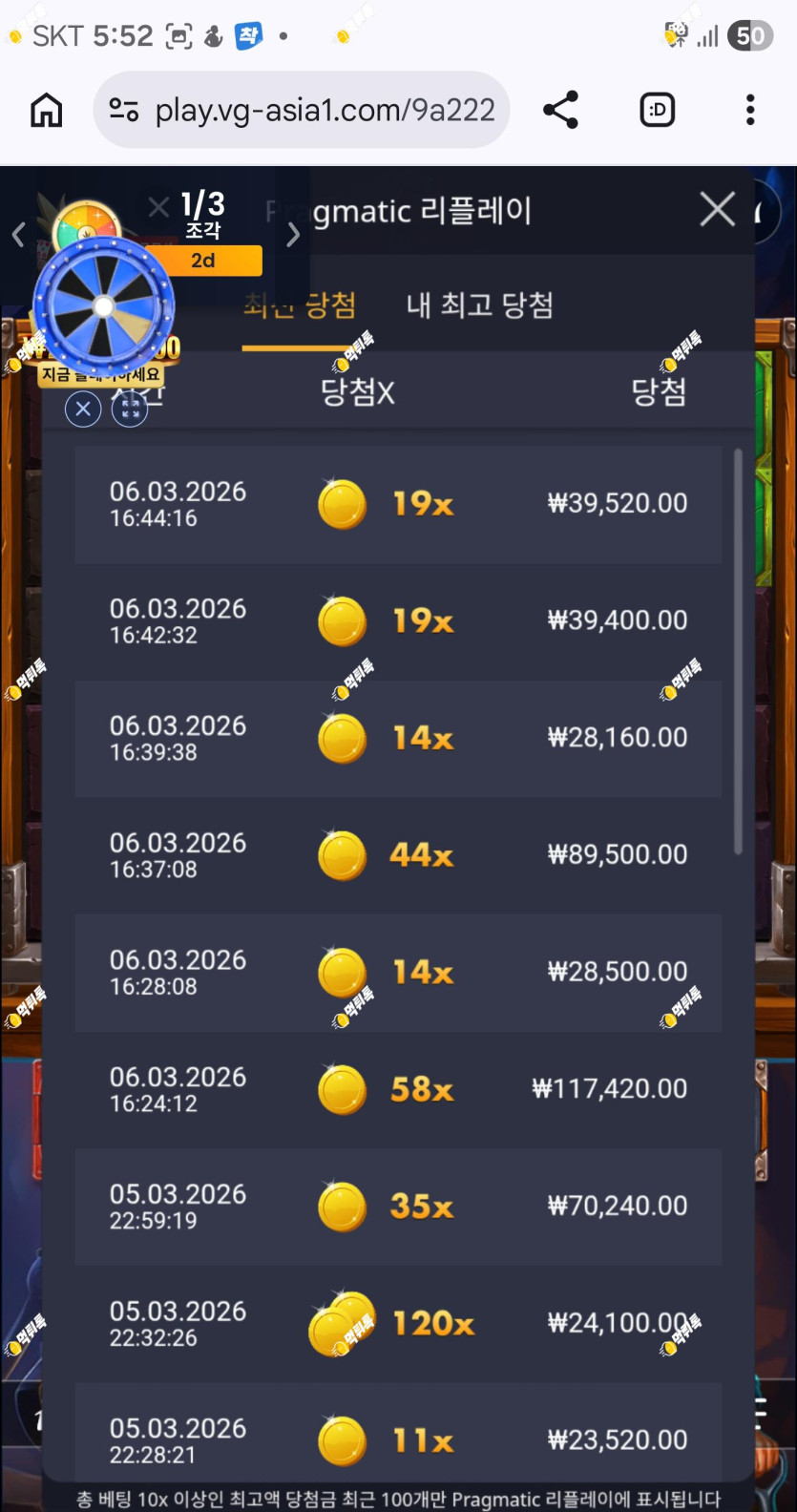
Task: Open the 44x replay winning ₩89,500.00
Action: [398, 855]
